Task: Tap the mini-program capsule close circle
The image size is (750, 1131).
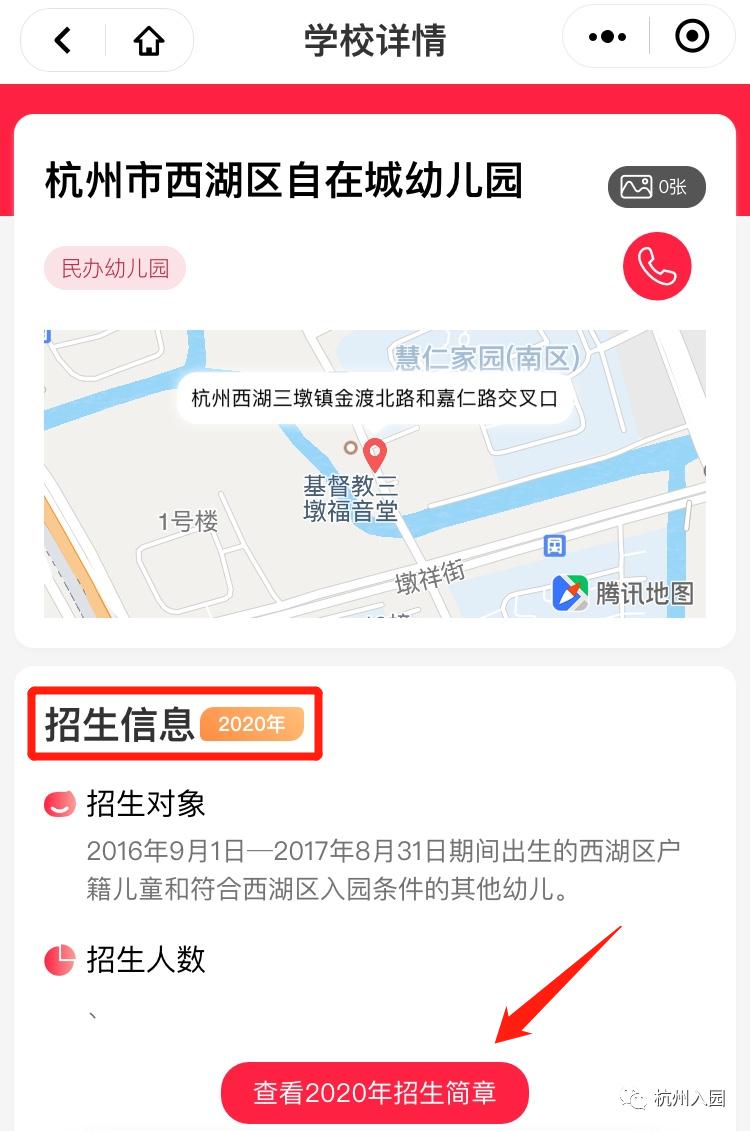Action: point(691,36)
